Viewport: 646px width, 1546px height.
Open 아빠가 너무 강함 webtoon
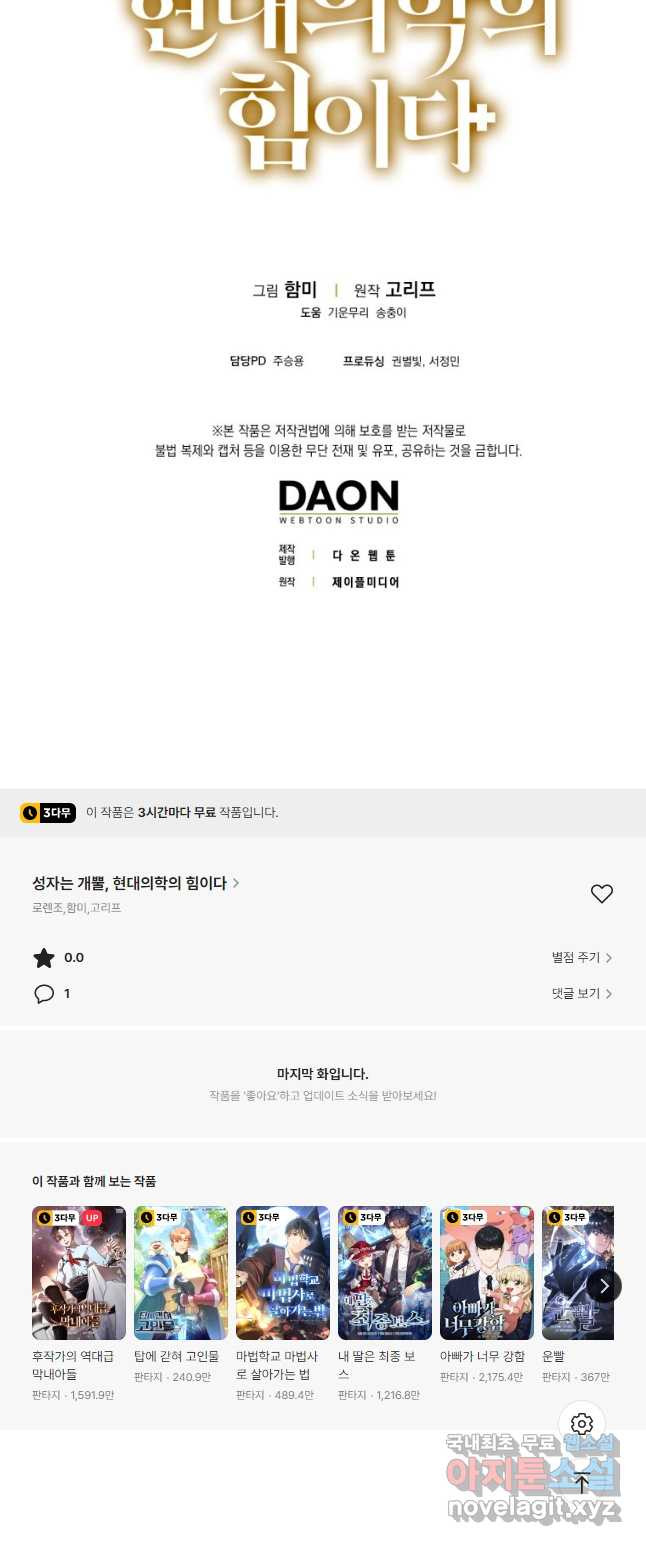click(x=487, y=1273)
